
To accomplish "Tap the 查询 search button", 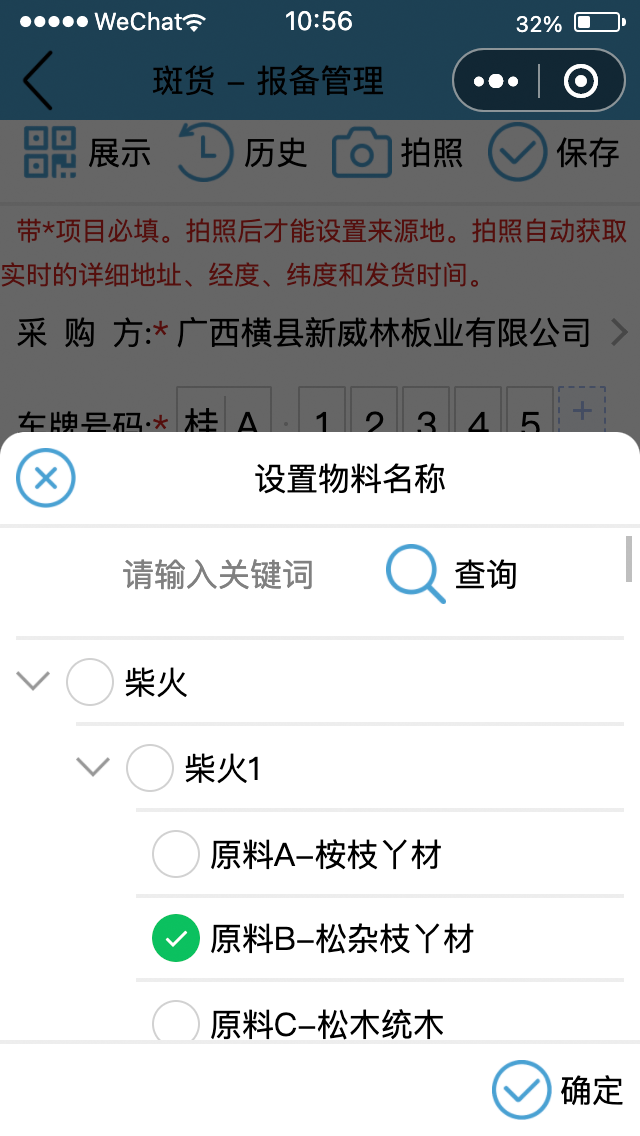I will click(x=452, y=575).
